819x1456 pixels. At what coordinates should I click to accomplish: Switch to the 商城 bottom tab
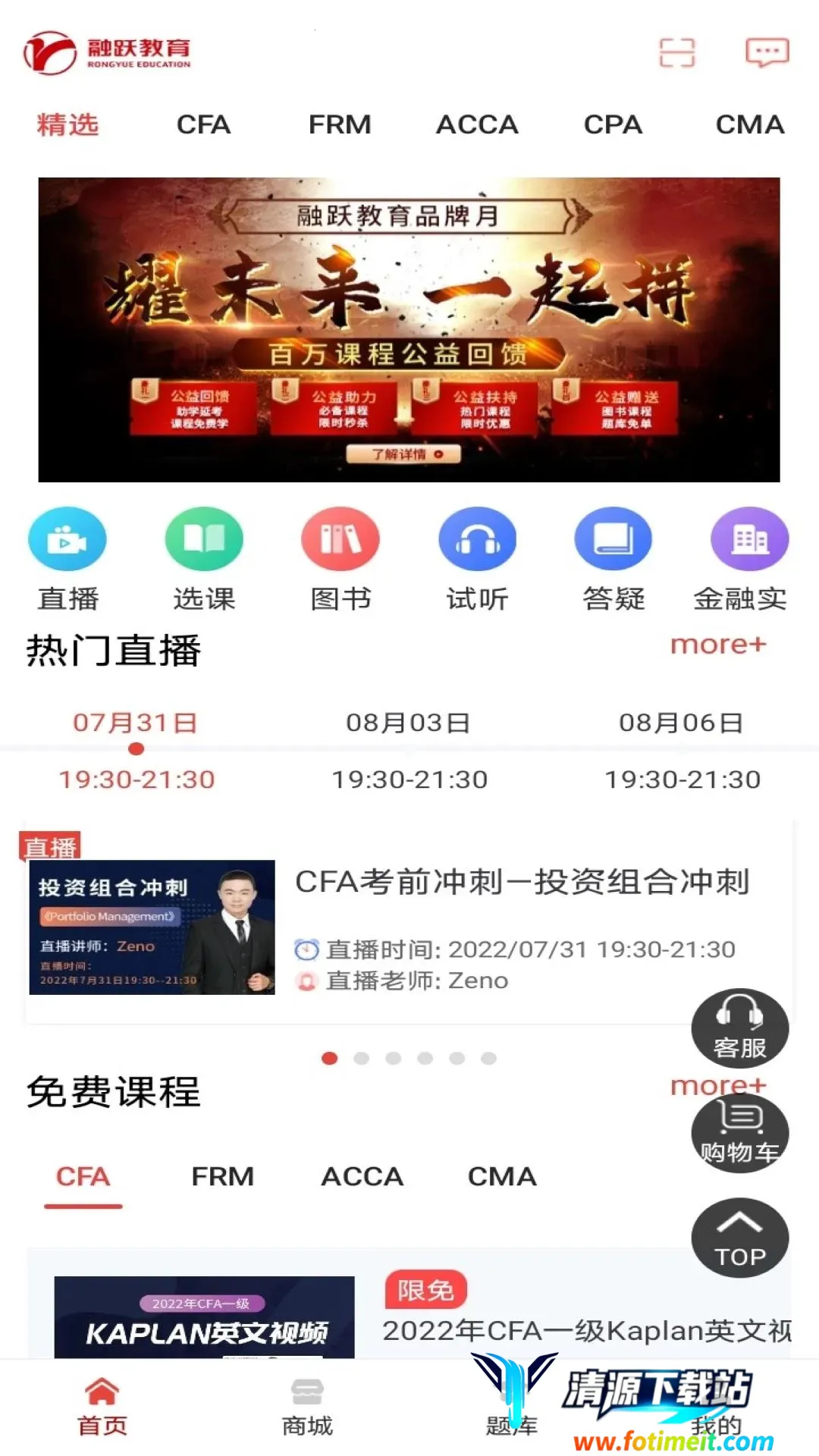(x=307, y=1407)
